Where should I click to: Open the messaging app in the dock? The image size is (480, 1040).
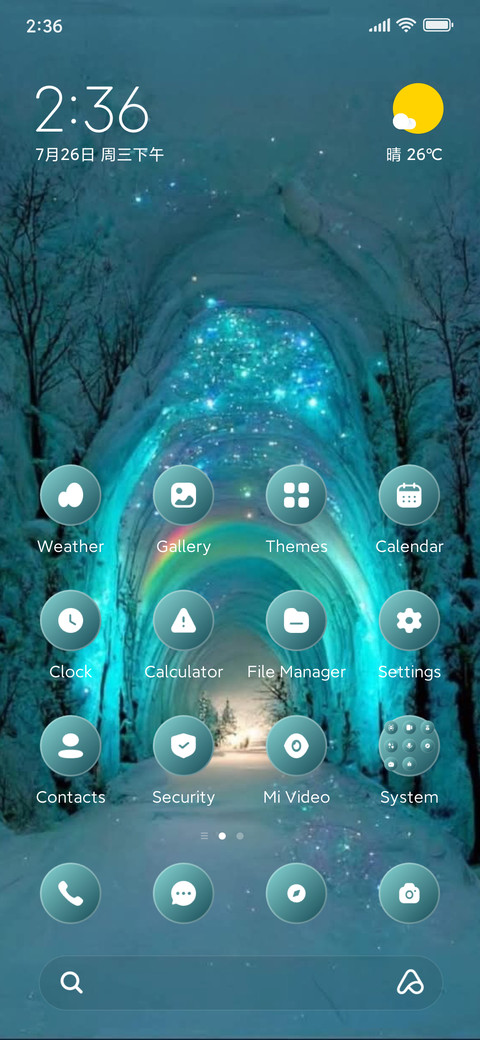click(x=183, y=893)
